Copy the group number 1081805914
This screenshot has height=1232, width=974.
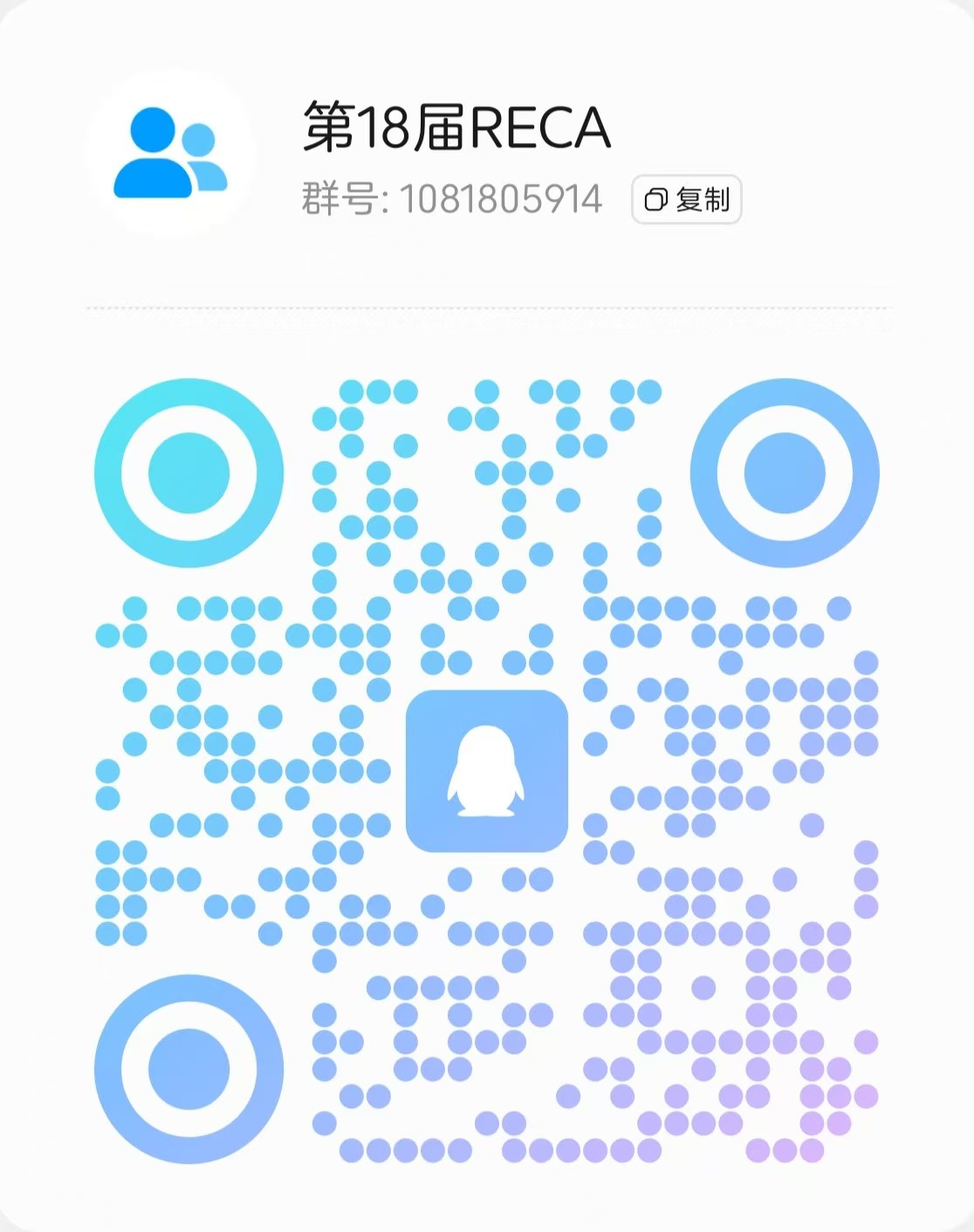point(686,200)
